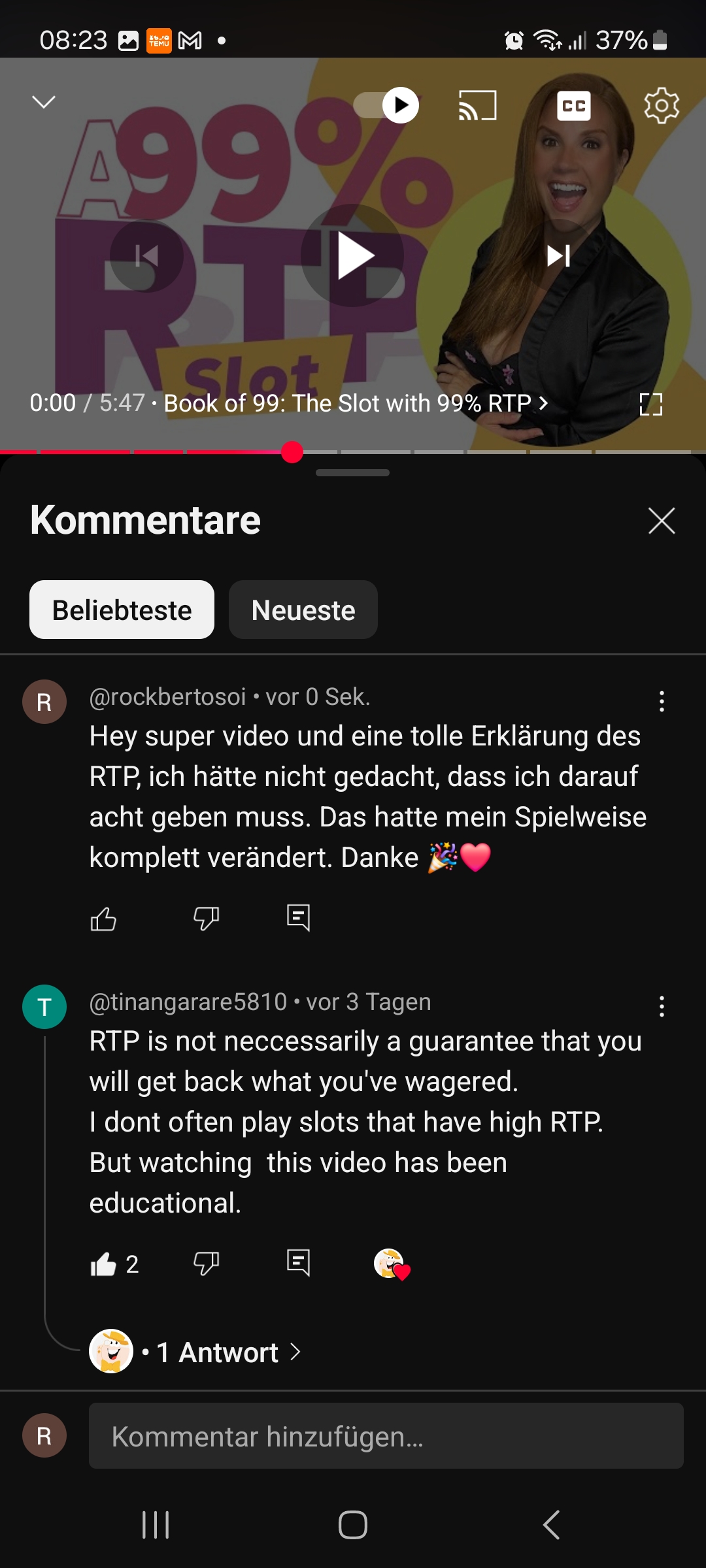Go to the previous video
The width and height of the screenshot is (706, 1568).
coord(146,255)
